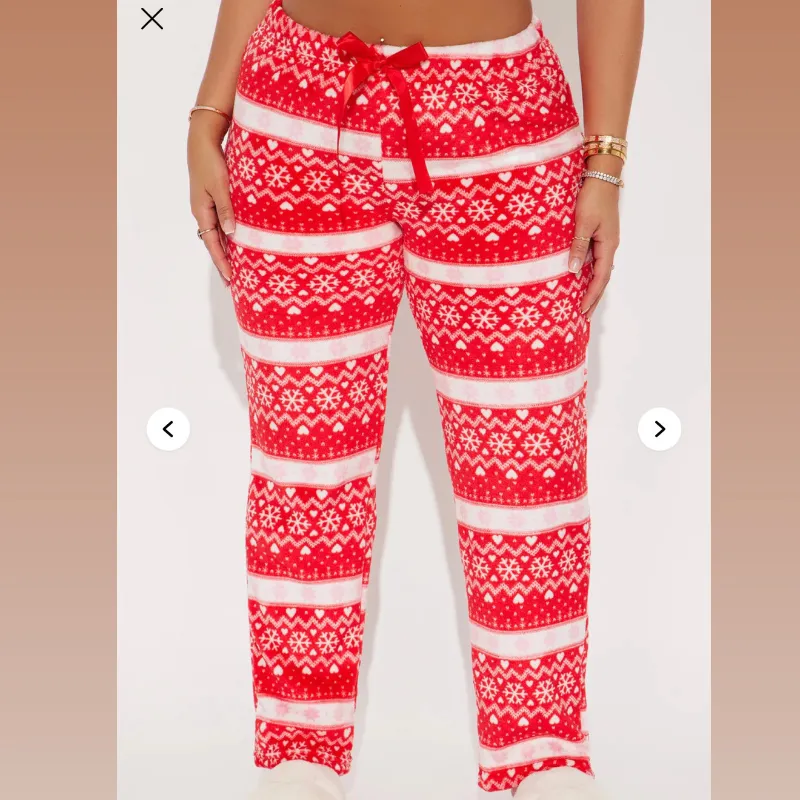The image size is (800, 800).
Task: Close the full-screen product image viewer
Action: coord(152,19)
